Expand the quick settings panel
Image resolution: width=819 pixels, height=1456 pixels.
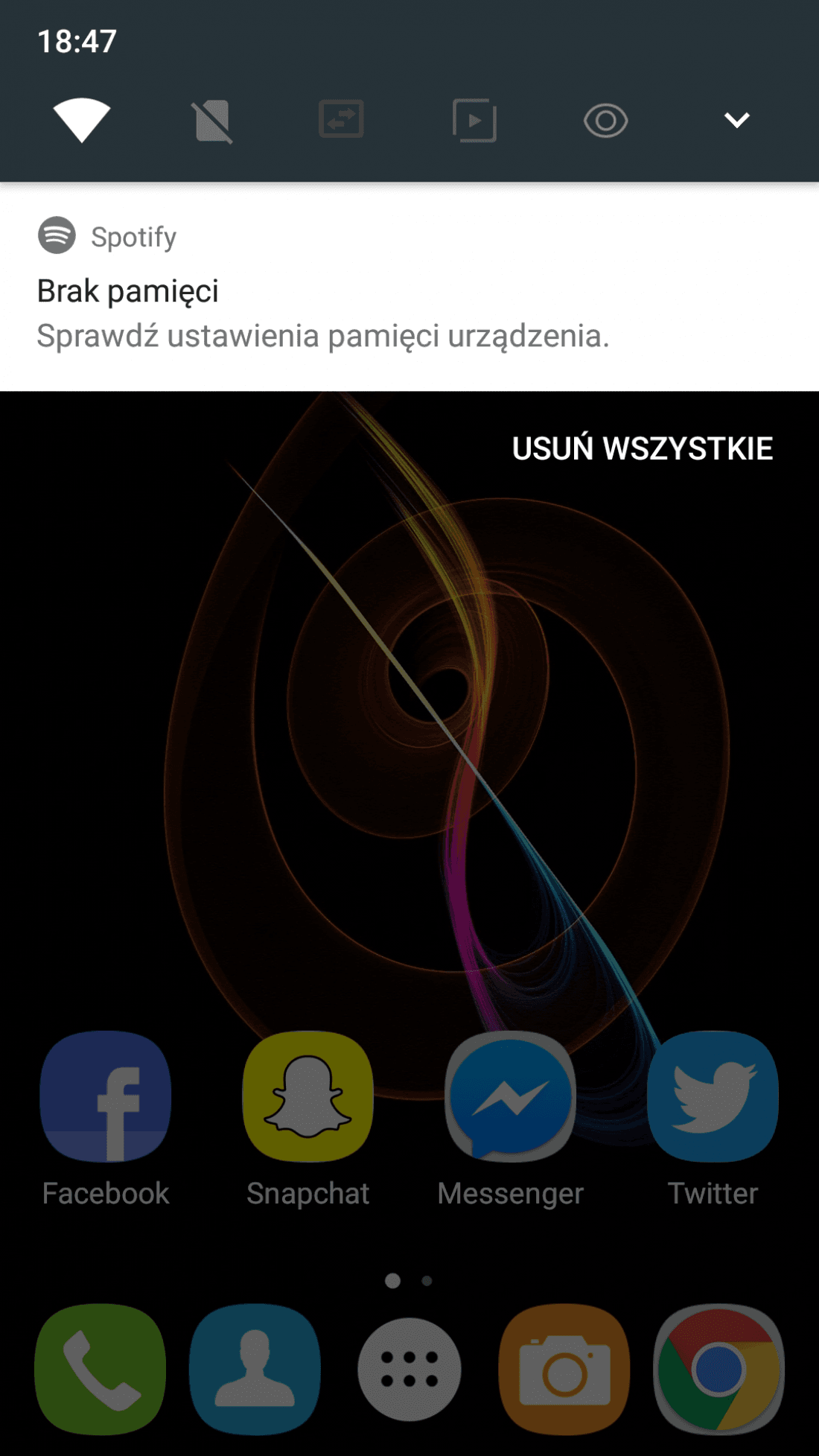point(736,120)
